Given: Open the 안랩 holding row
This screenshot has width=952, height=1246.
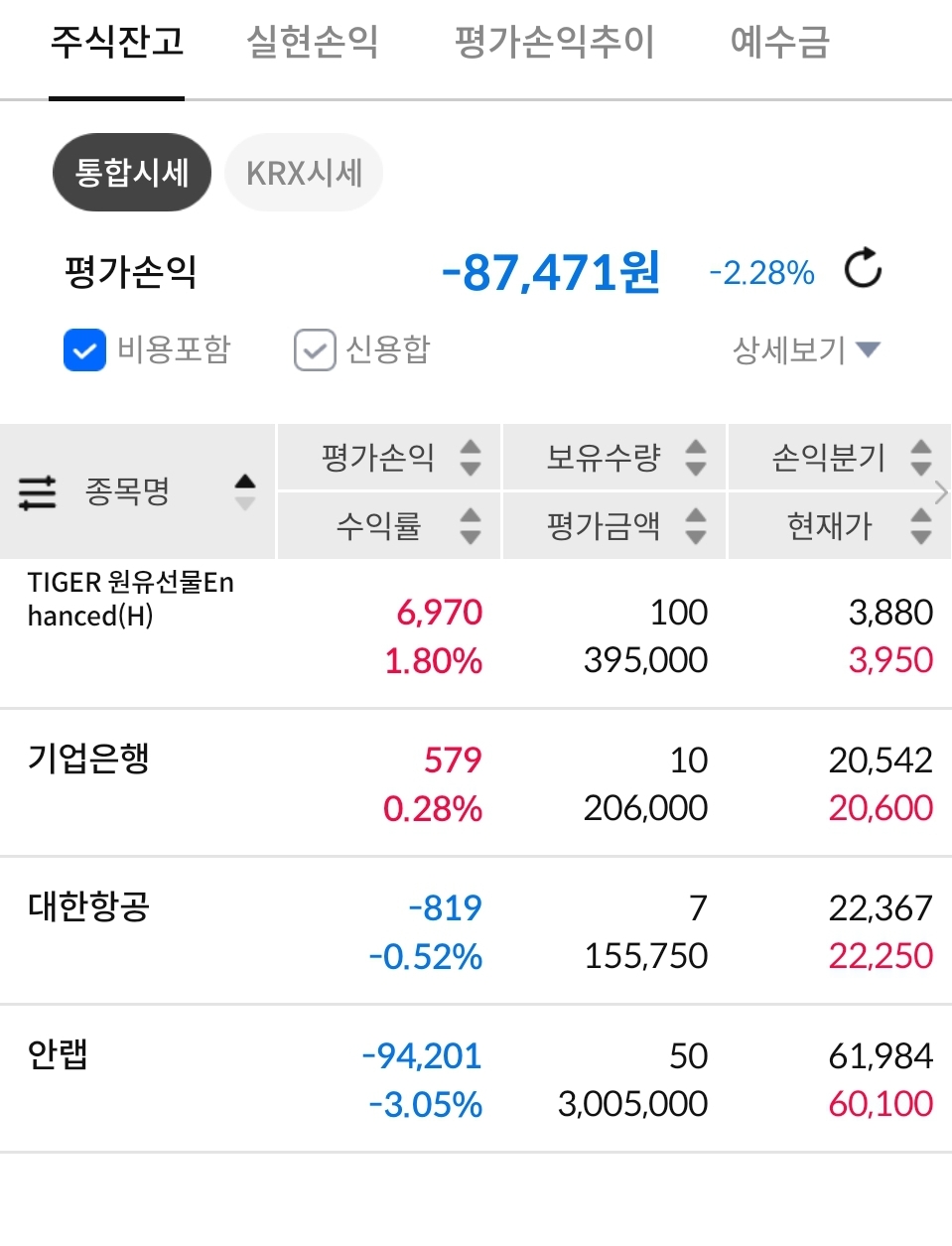Looking at the screenshot, I should 58,1054.
